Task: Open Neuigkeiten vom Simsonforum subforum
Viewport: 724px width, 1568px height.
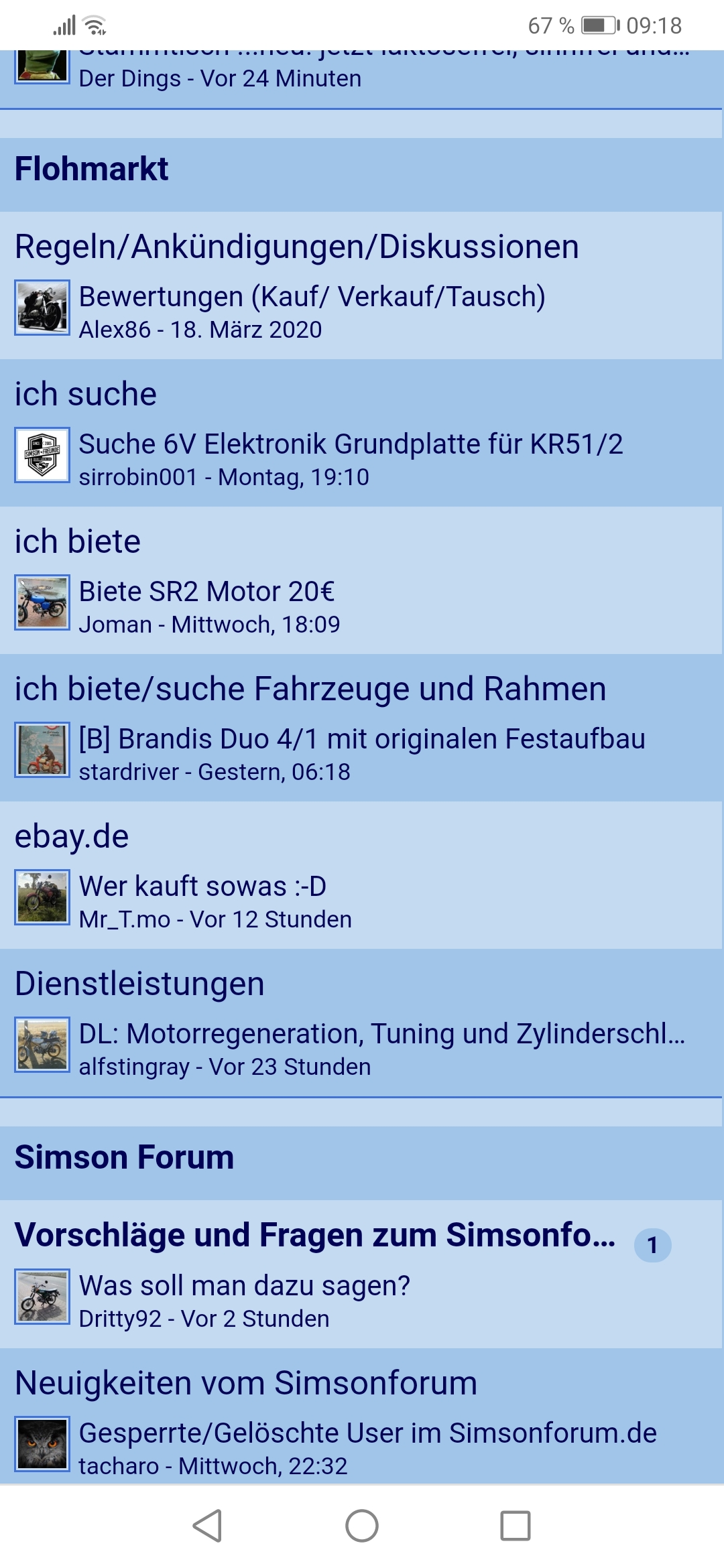Action: (x=245, y=1382)
